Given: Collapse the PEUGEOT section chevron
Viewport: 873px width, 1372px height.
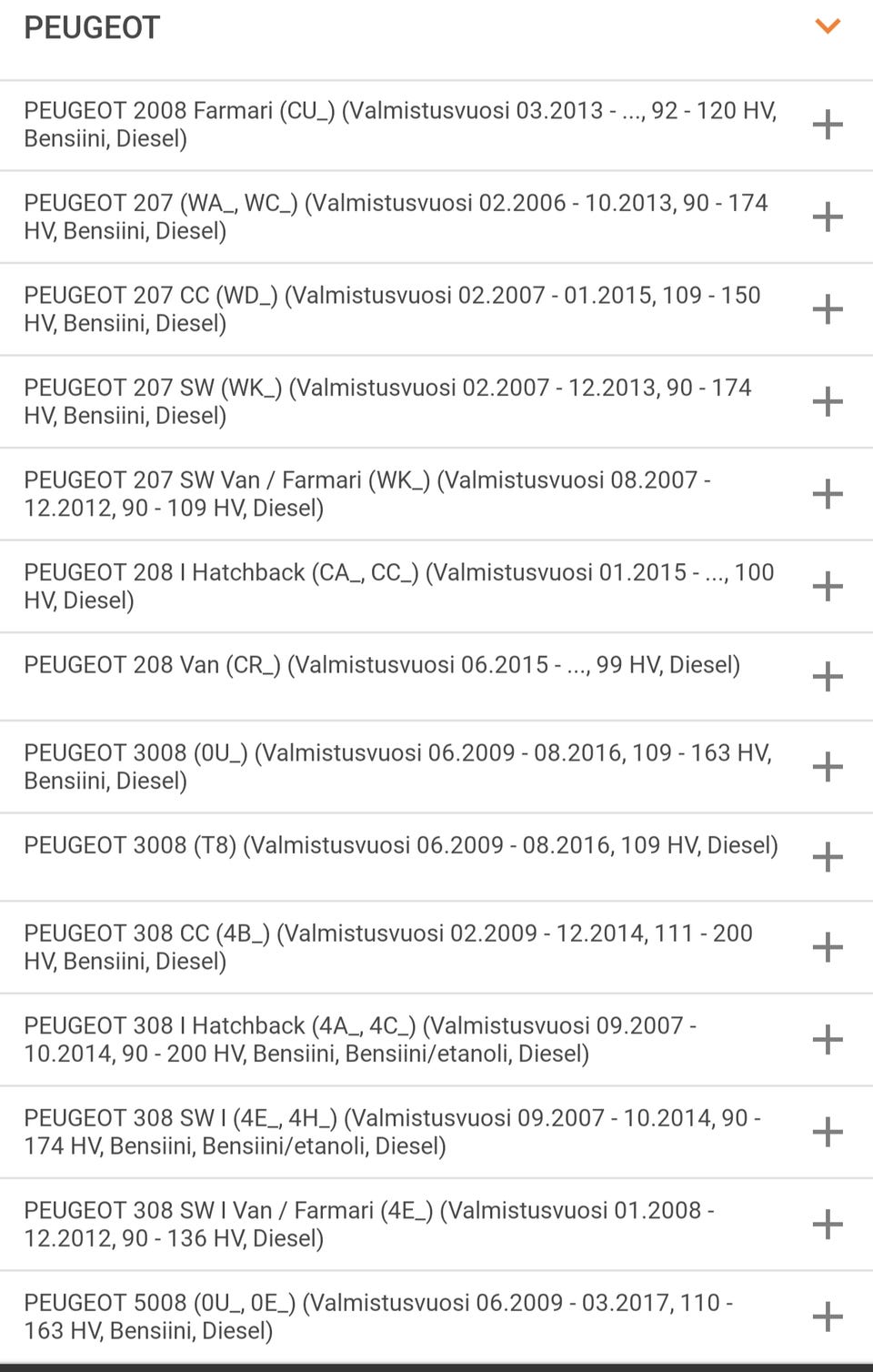Looking at the screenshot, I should point(828,26).
